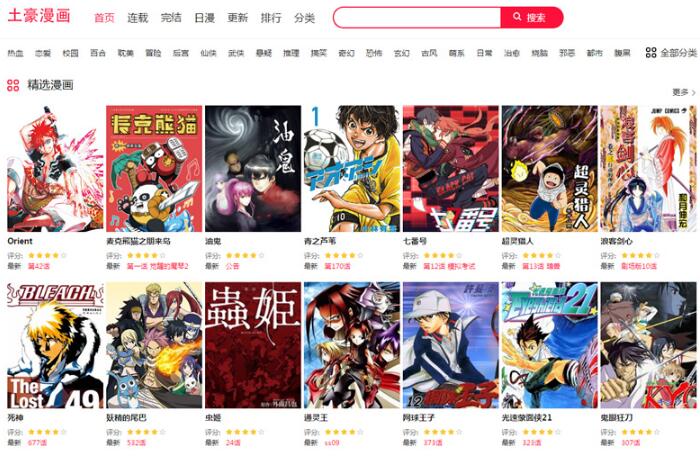
Task: Open the 排行 ranking tab
Action: tap(270, 18)
